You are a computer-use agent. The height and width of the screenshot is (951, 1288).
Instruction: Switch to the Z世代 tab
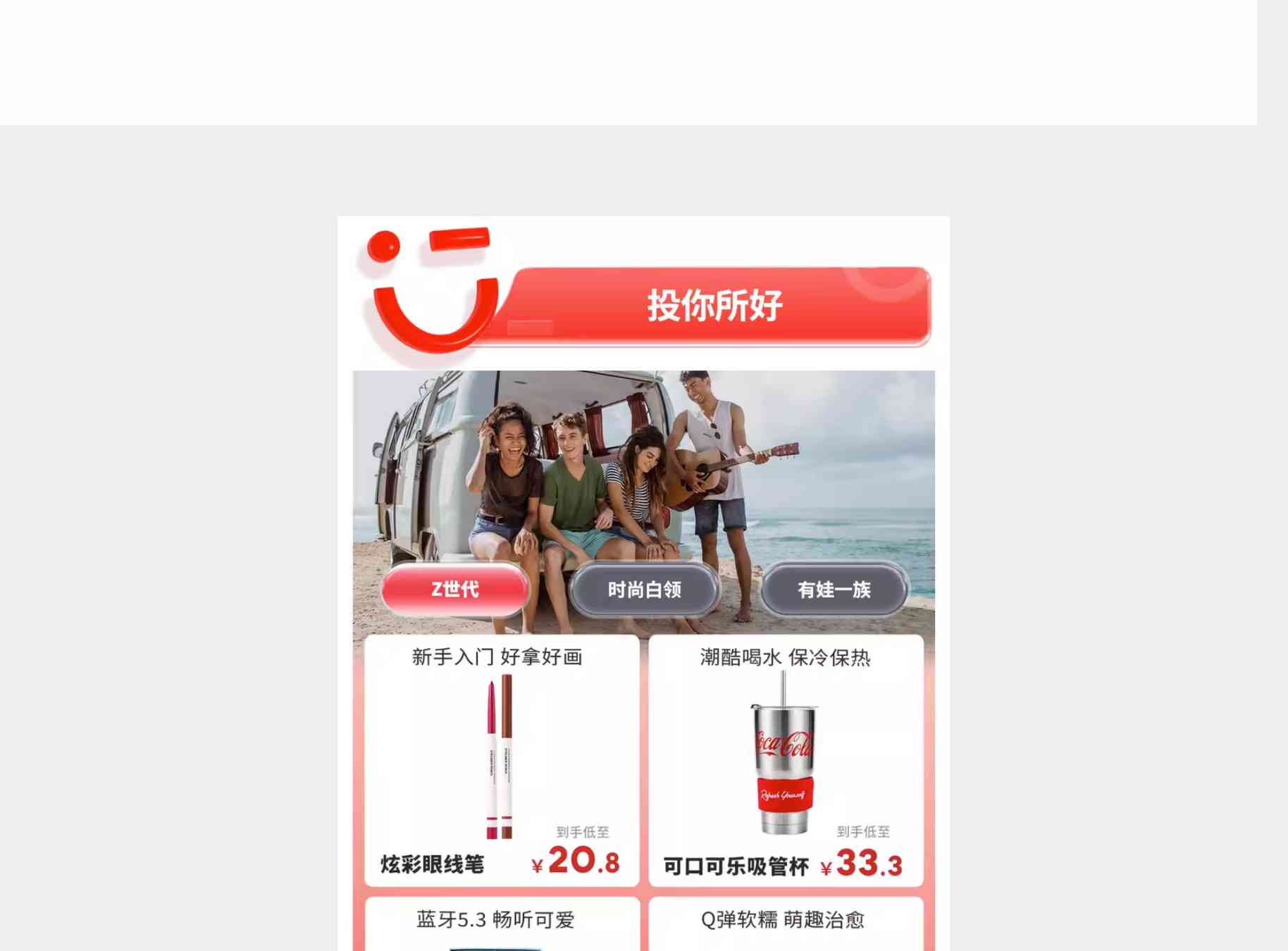[x=455, y=589]
